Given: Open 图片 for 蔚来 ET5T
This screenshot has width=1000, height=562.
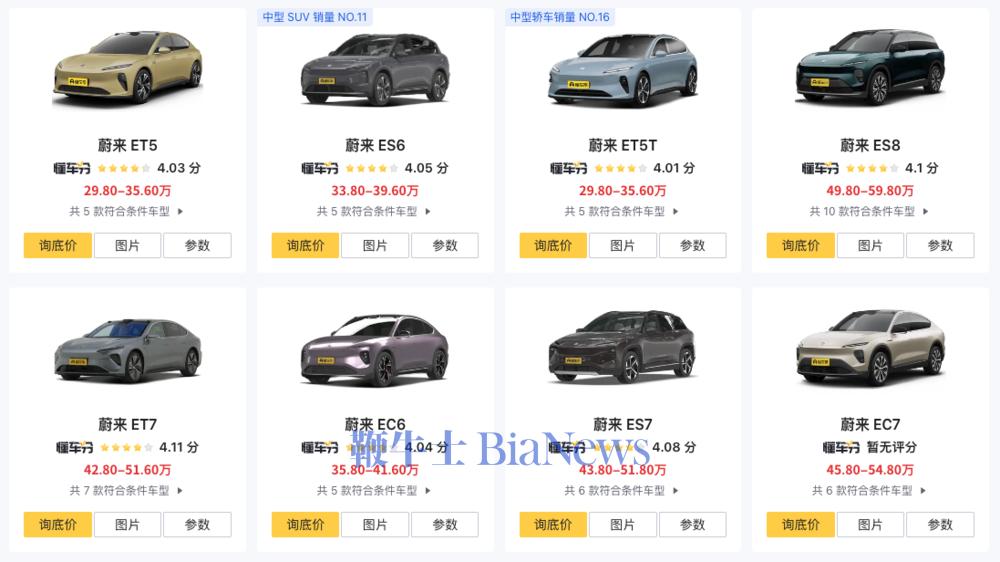Looking at the screenshot, I should click(622, 245).
